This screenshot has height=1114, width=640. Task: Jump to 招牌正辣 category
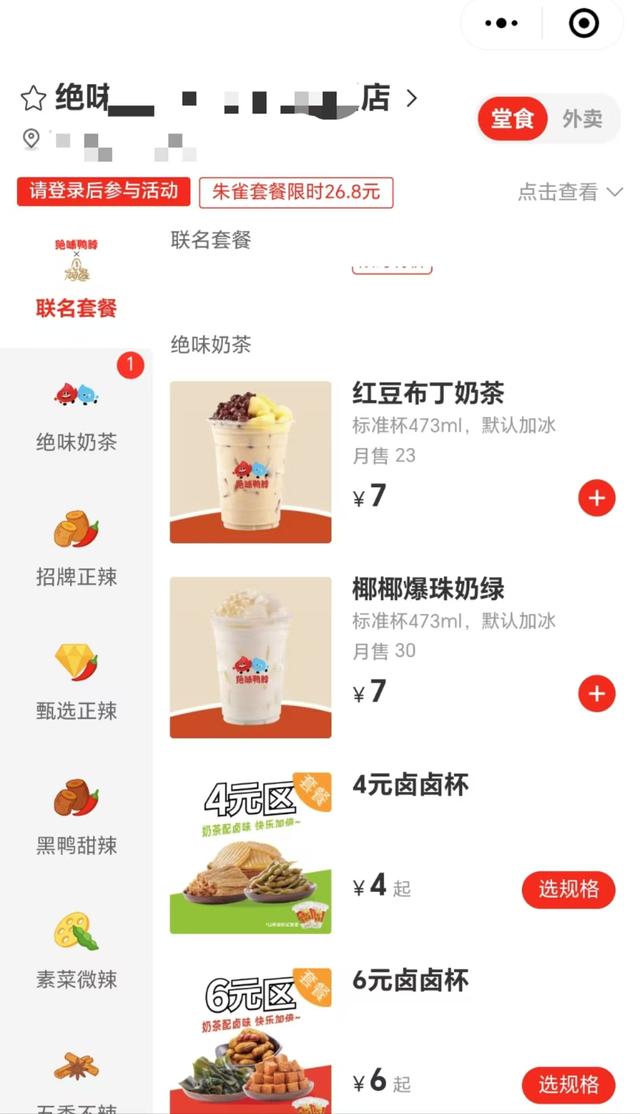(x=76, y=550)
